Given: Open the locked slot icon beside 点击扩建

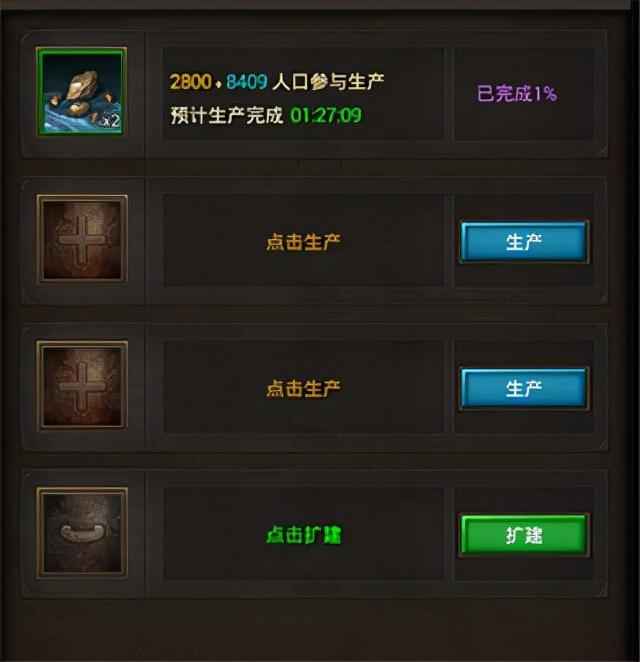Looking at the screenshot, I should (x=82, y=533).
